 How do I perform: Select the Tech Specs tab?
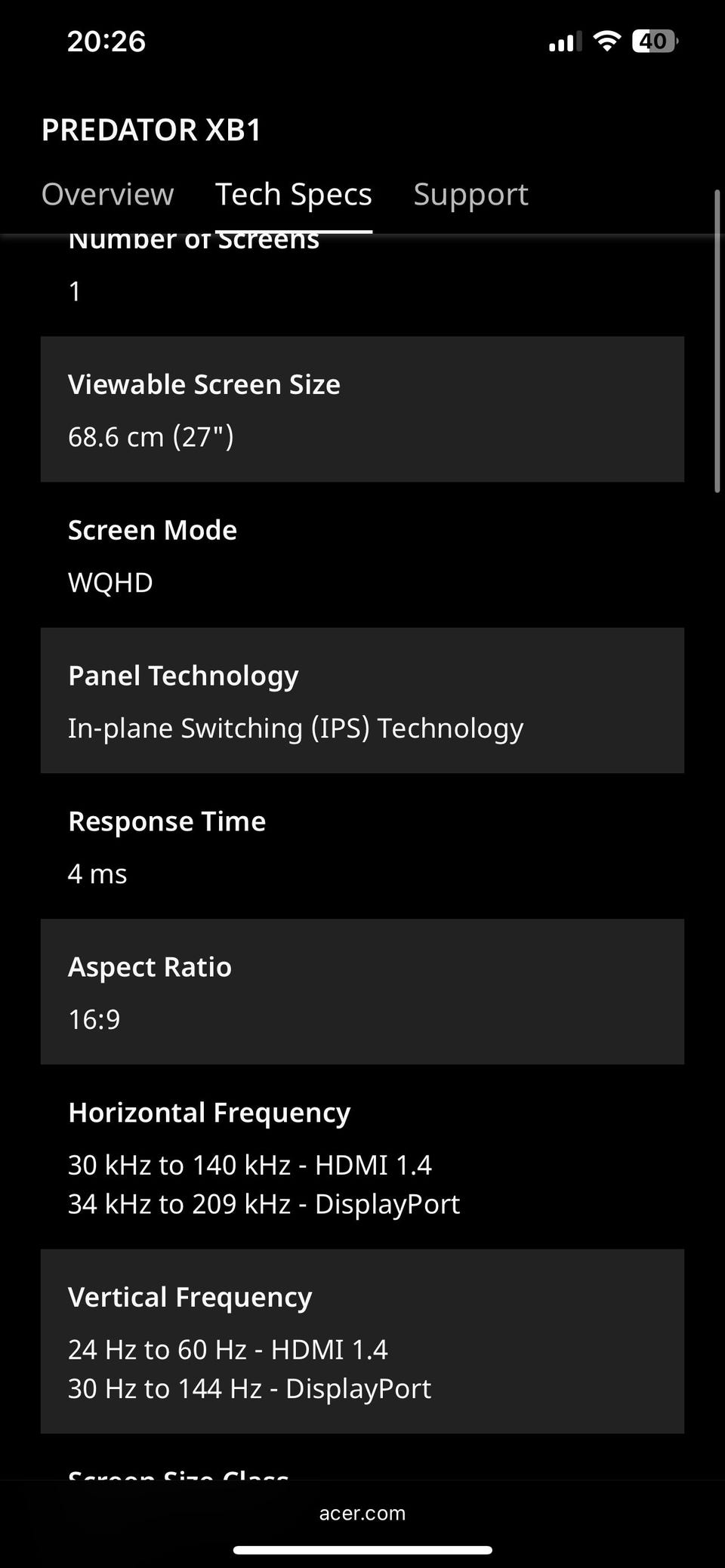(293, 195)
